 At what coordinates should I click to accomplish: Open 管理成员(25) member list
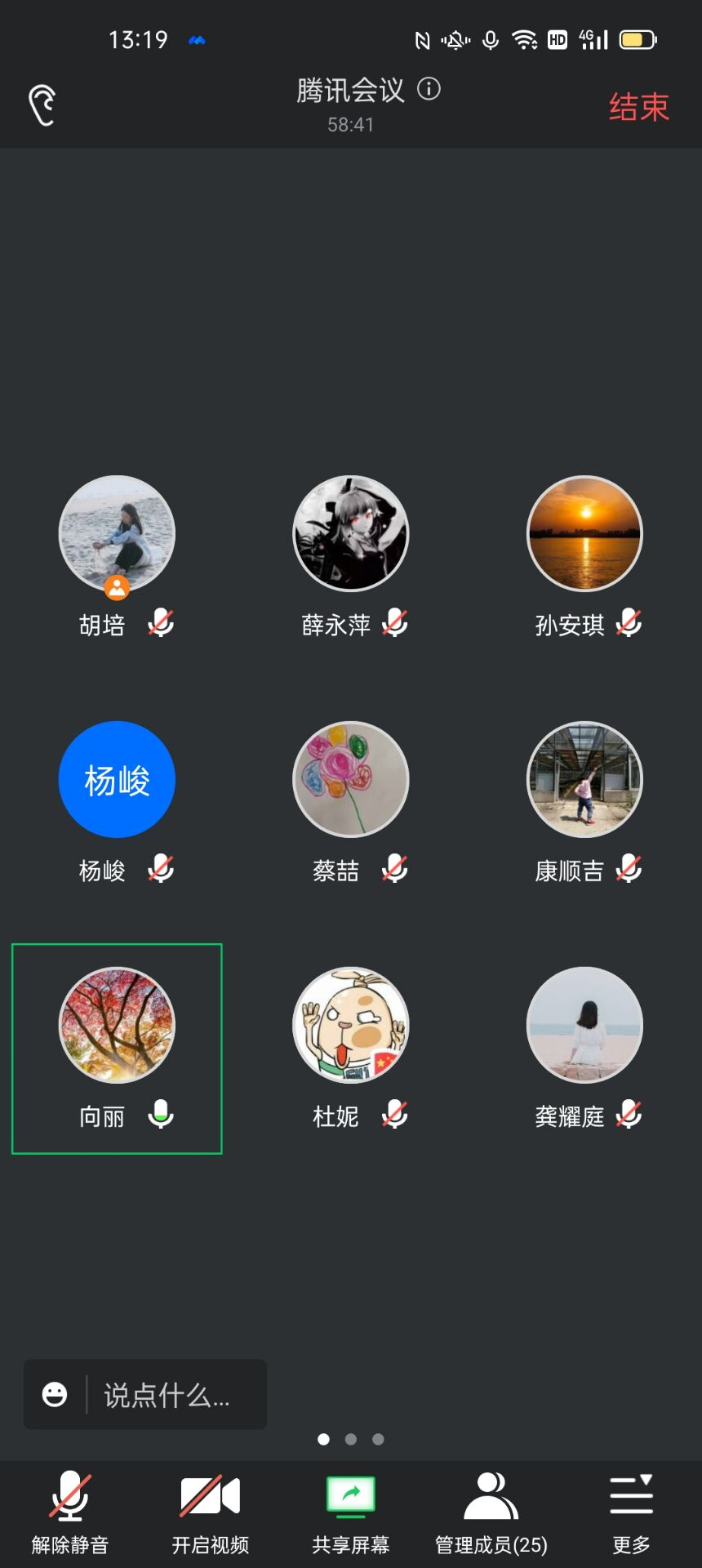(491, 1510)
